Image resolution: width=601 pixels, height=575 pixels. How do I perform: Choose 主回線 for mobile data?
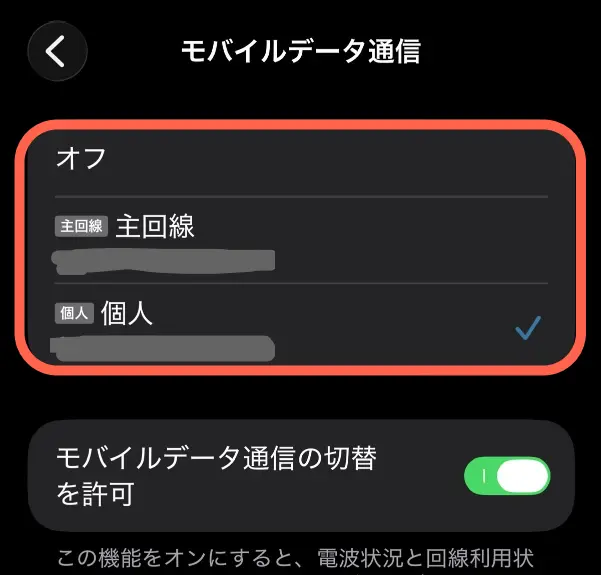coord(298,239)
